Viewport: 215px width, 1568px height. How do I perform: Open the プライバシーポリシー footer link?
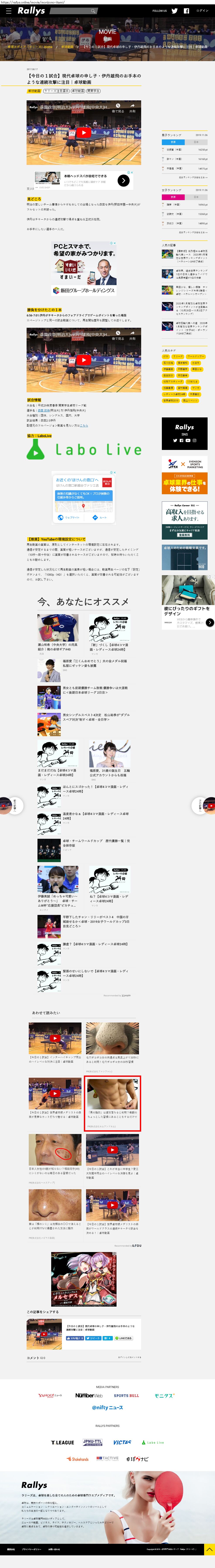tap(32, 1549)
